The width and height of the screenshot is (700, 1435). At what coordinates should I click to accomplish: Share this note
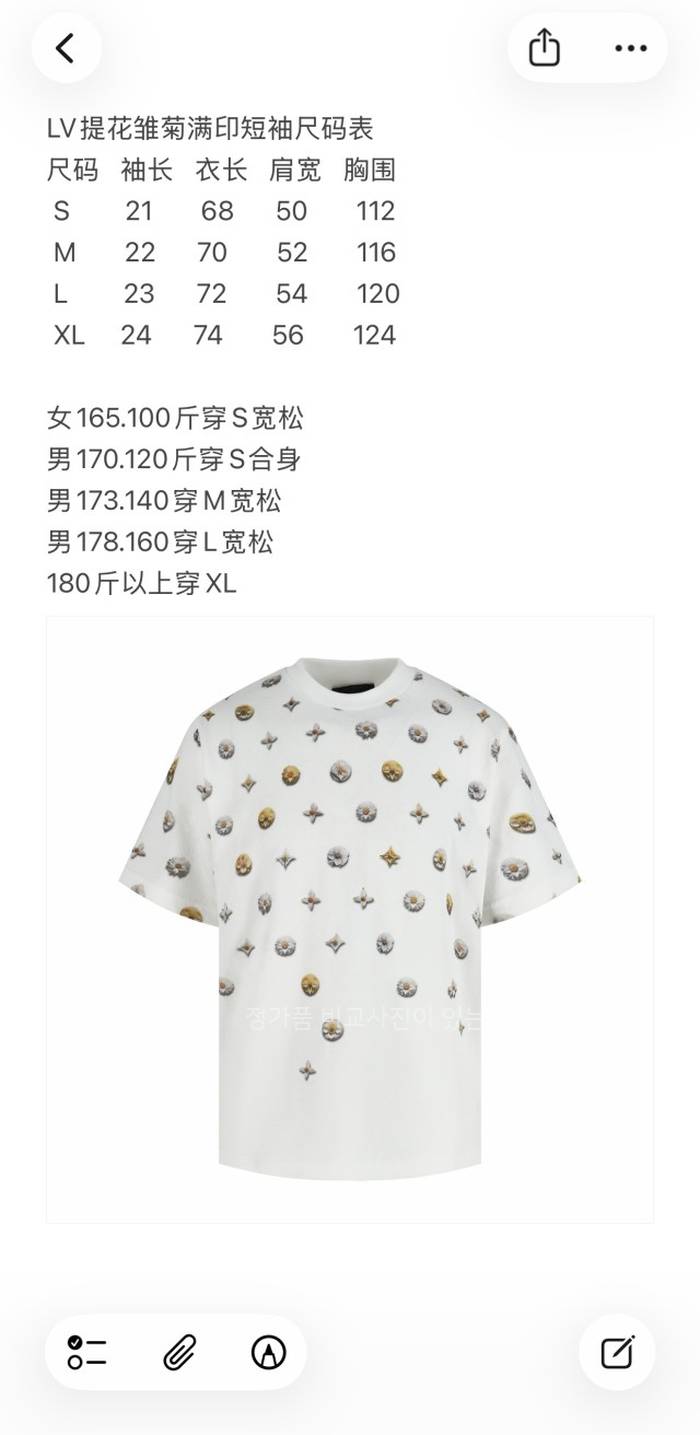point(544,48)
